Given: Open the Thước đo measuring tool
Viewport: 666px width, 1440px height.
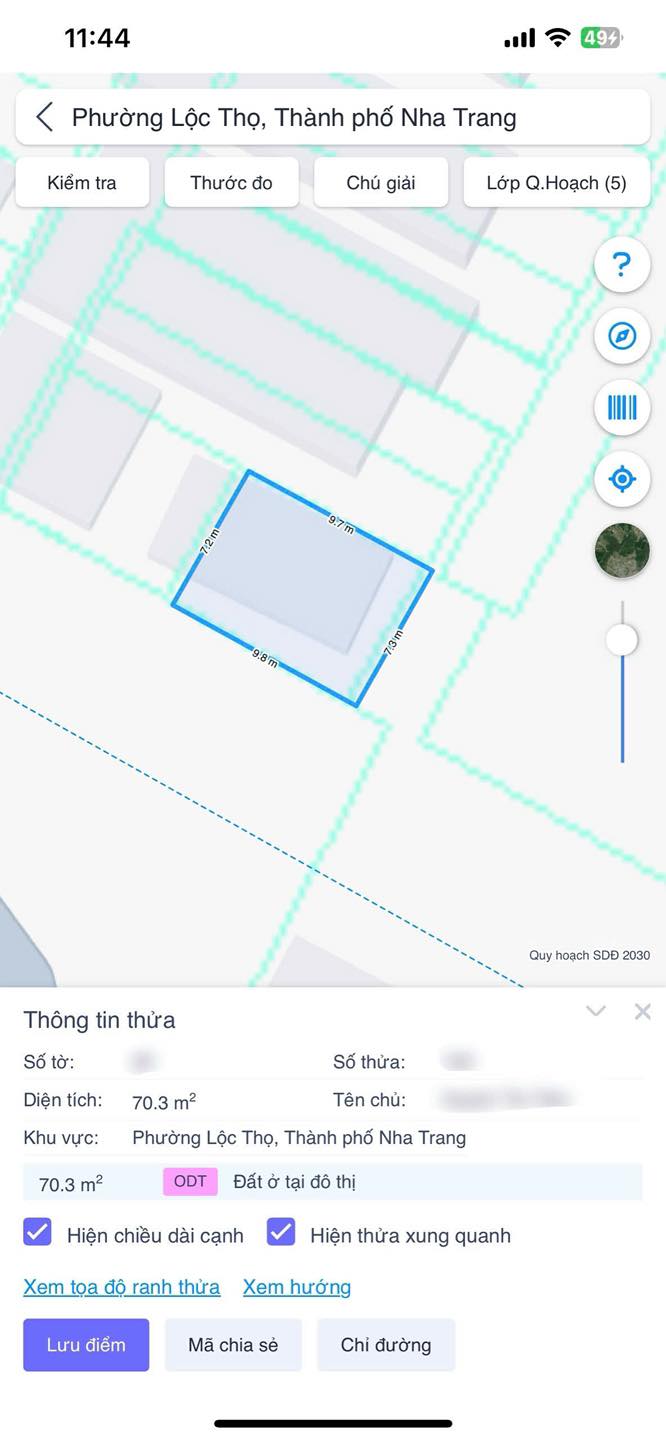Looking at the screenshot, I should point(231,183).
